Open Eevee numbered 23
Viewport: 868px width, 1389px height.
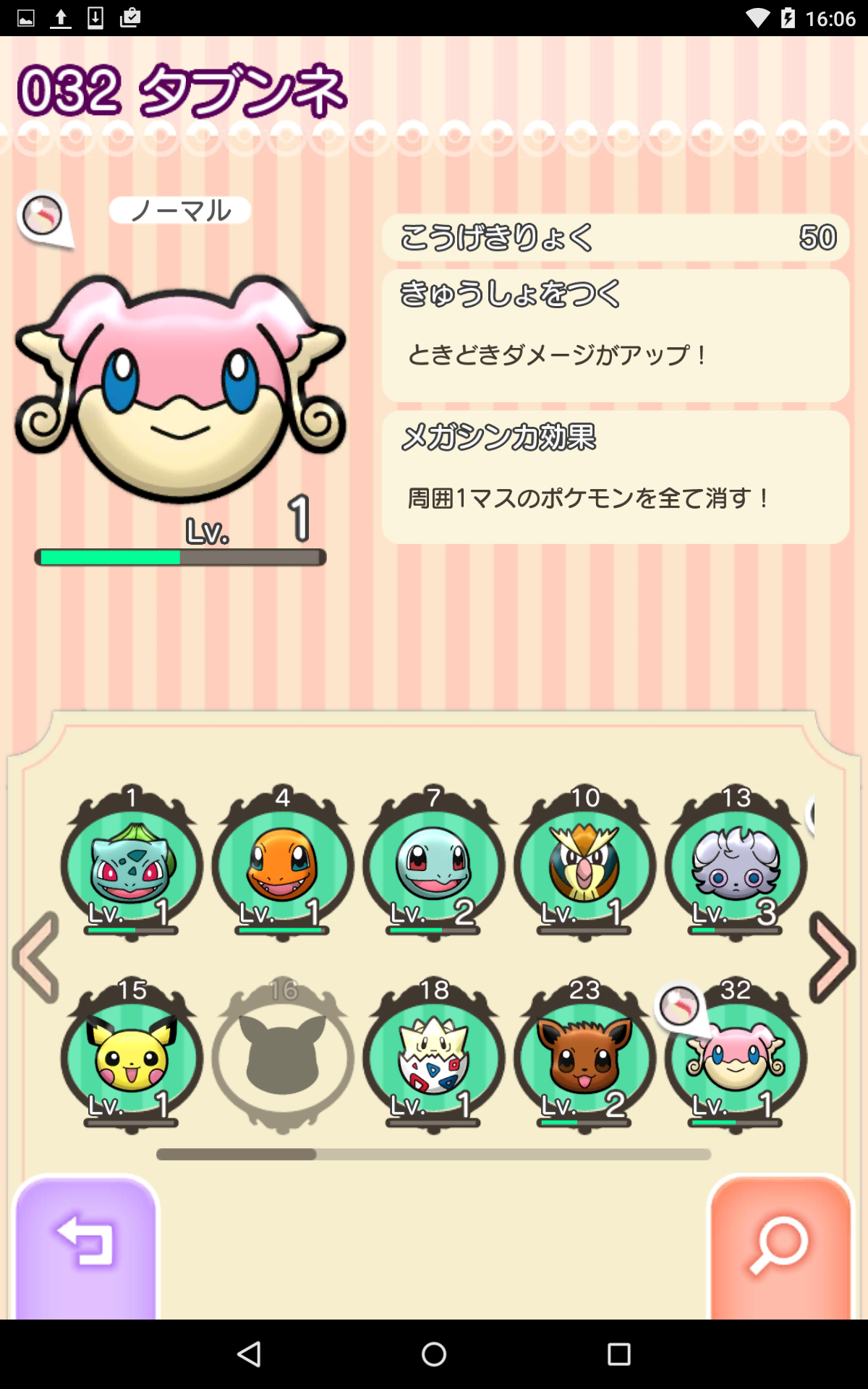[585, 1058]
